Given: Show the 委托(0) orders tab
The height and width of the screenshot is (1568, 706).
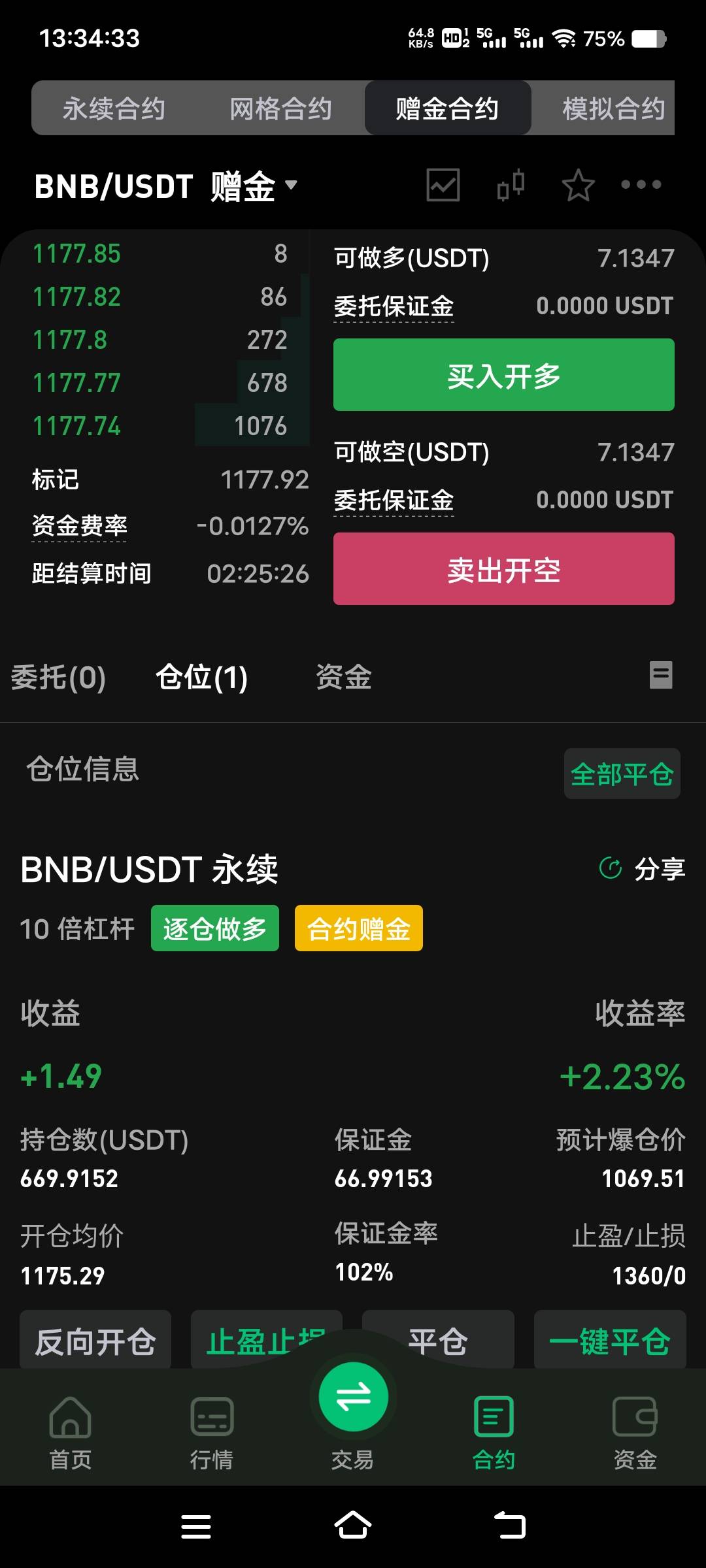Looking at the screenshot, I should coord(58,677).
